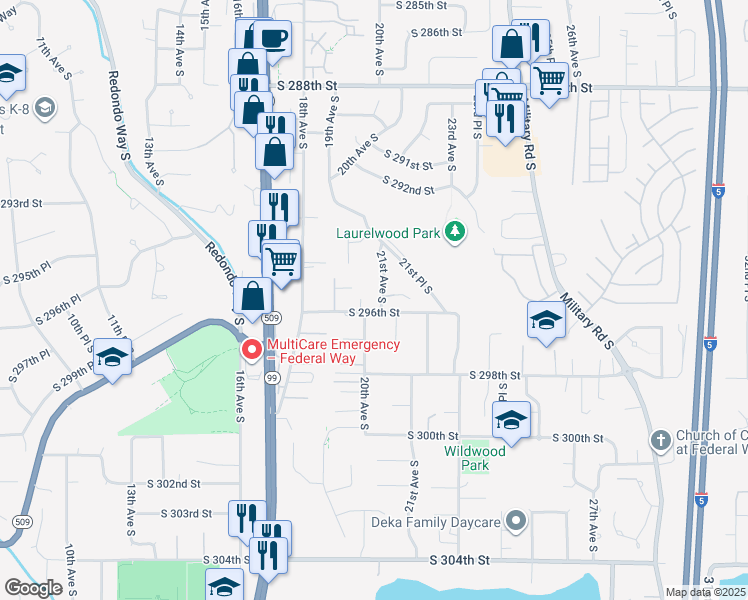Open the school marker near Military Rd S
Image resolution: width=748 pixels, height=600 pixels.
pos(545,321)
